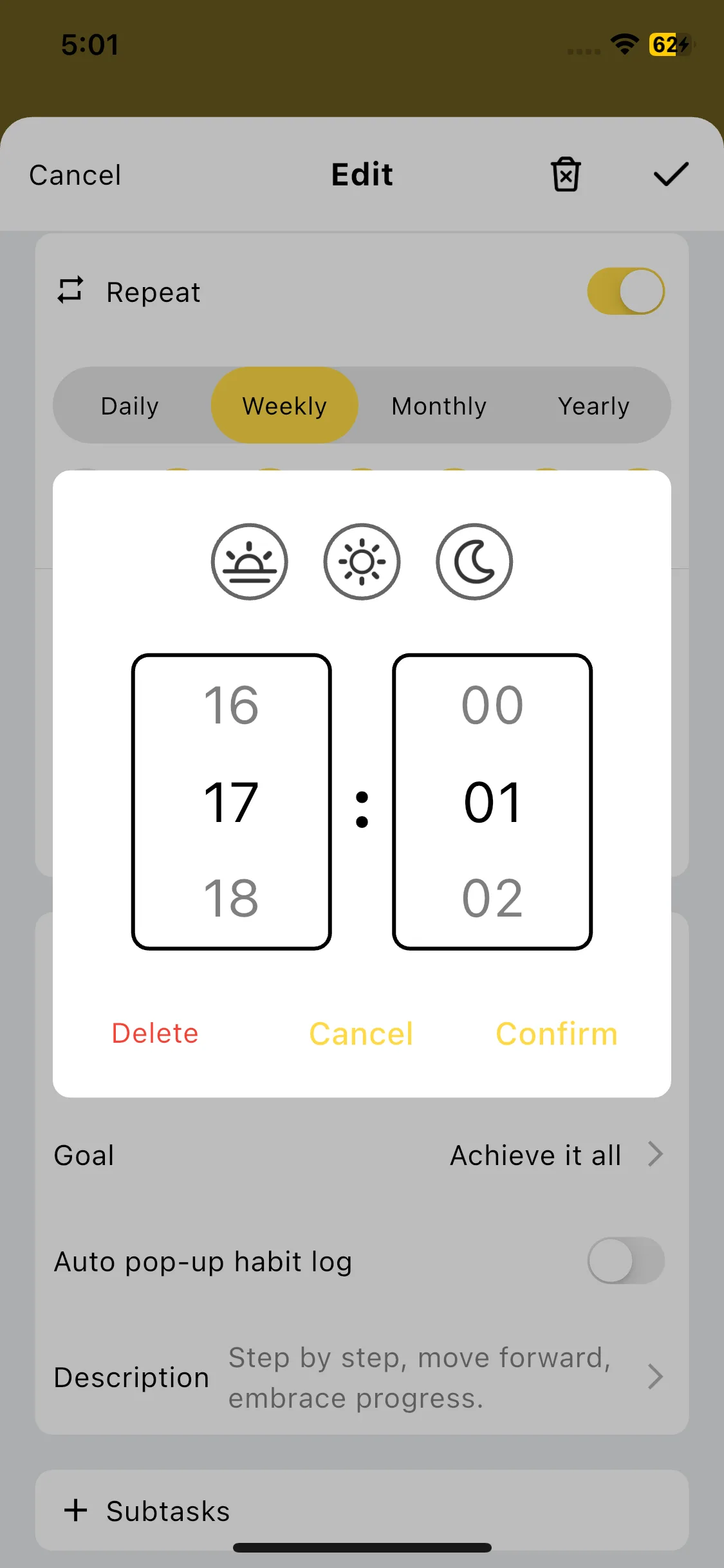Save edits with the checkmark icon
724x1568 pixels.
671,174
